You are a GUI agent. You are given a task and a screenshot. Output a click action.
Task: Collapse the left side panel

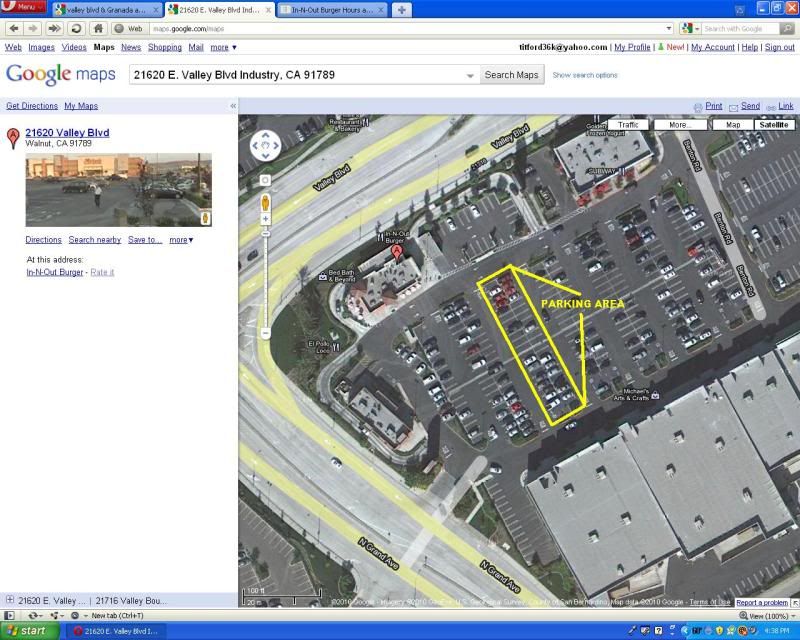[233, 106]
